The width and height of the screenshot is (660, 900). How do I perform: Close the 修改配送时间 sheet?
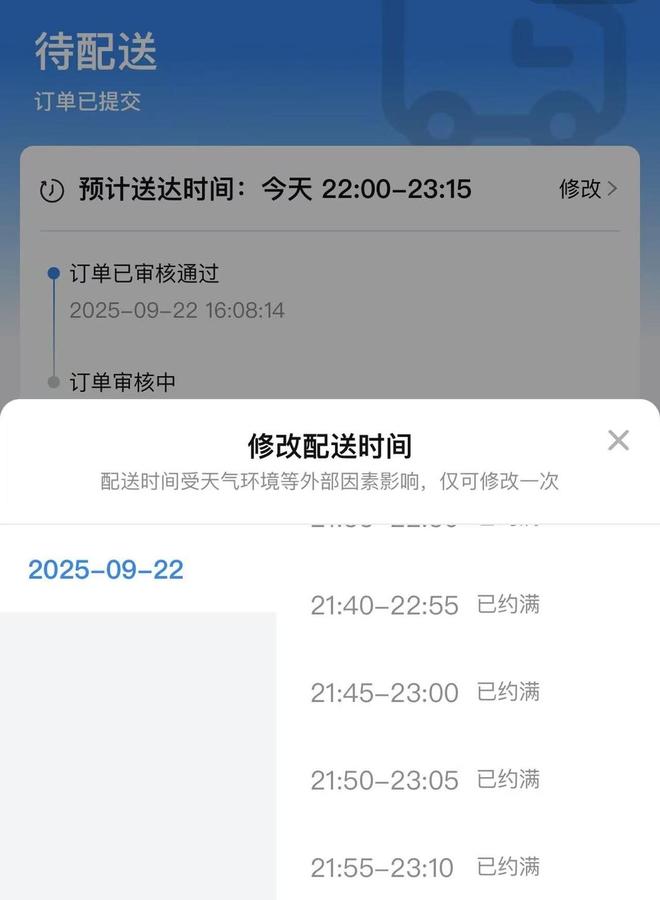coord(619,440)
